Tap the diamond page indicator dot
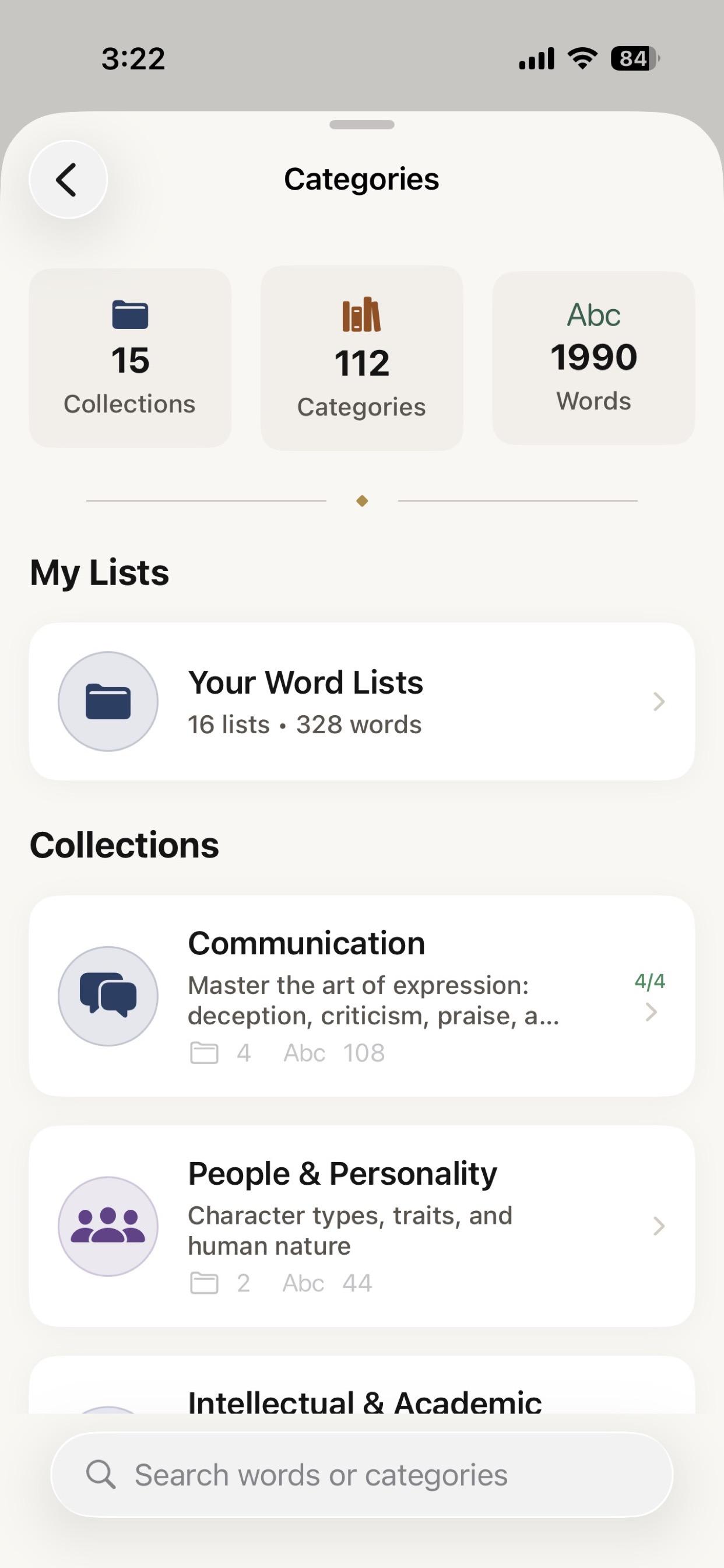The height and width of the screenshot is (1568, 724). point(361,501)
